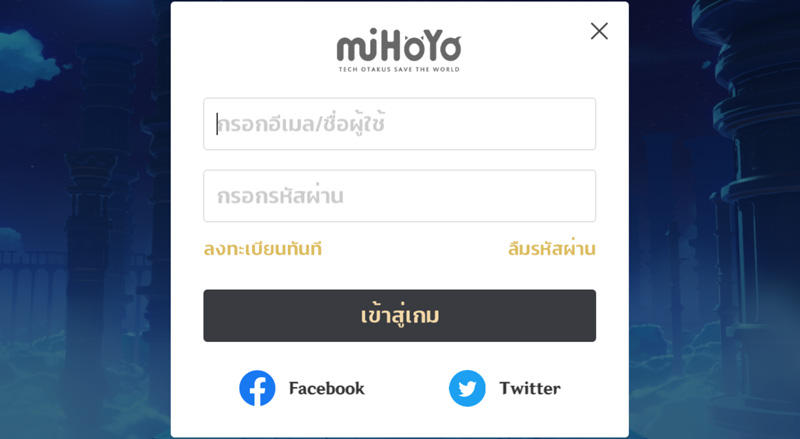Open the forgot password link
800x439 pixels.
point(551,249)
